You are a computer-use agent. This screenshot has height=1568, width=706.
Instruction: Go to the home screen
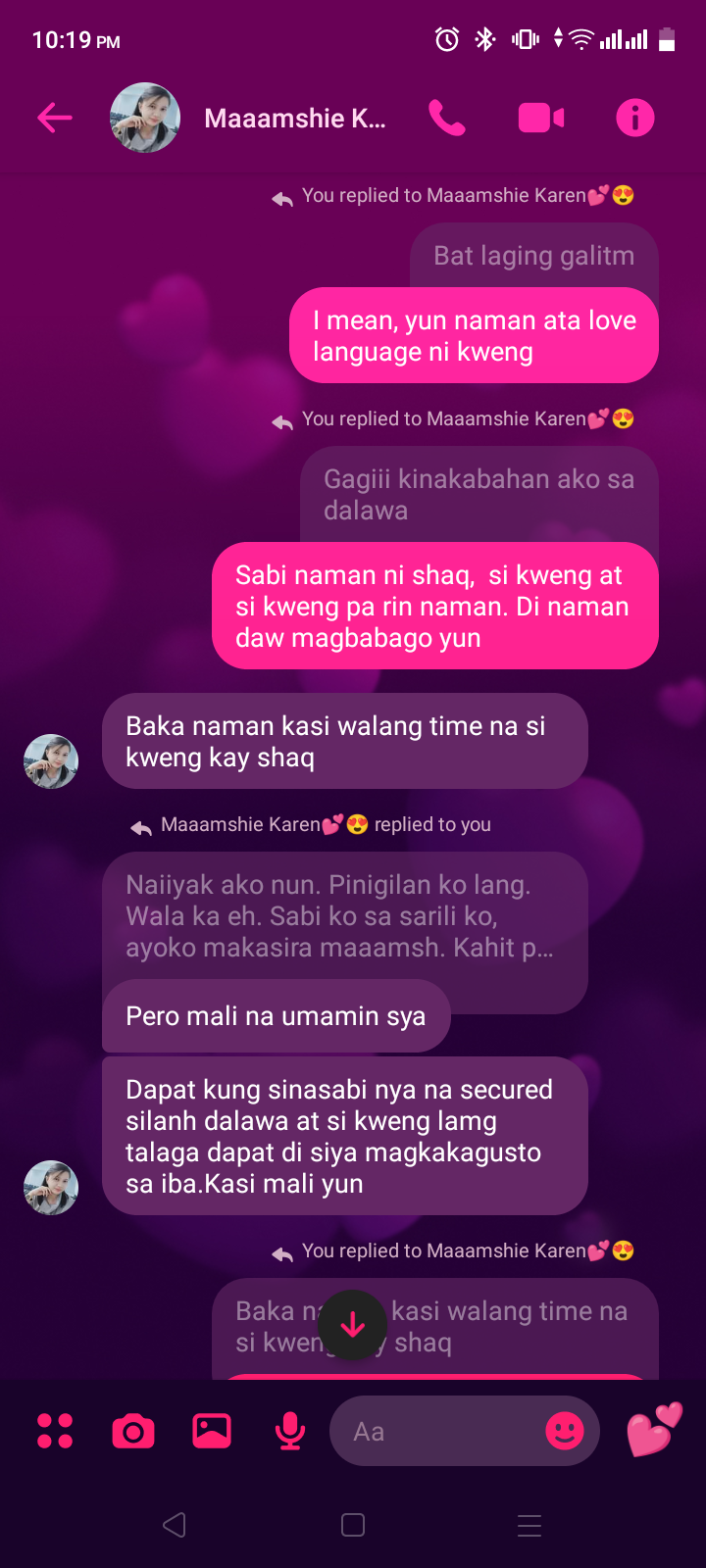[x=353, y=1525]
